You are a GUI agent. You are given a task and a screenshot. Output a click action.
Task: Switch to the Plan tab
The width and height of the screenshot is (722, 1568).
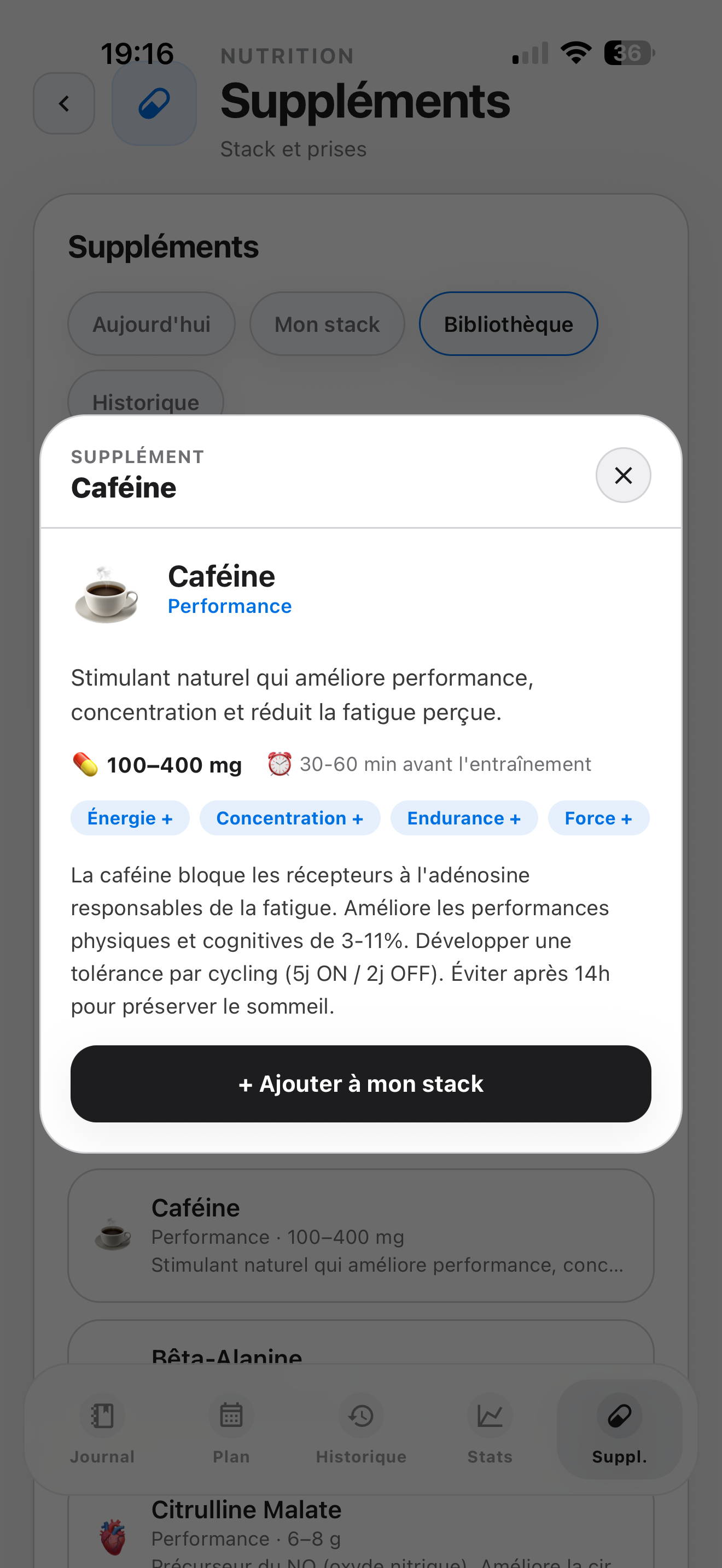pyautogui.click(x=231, y=1428)
